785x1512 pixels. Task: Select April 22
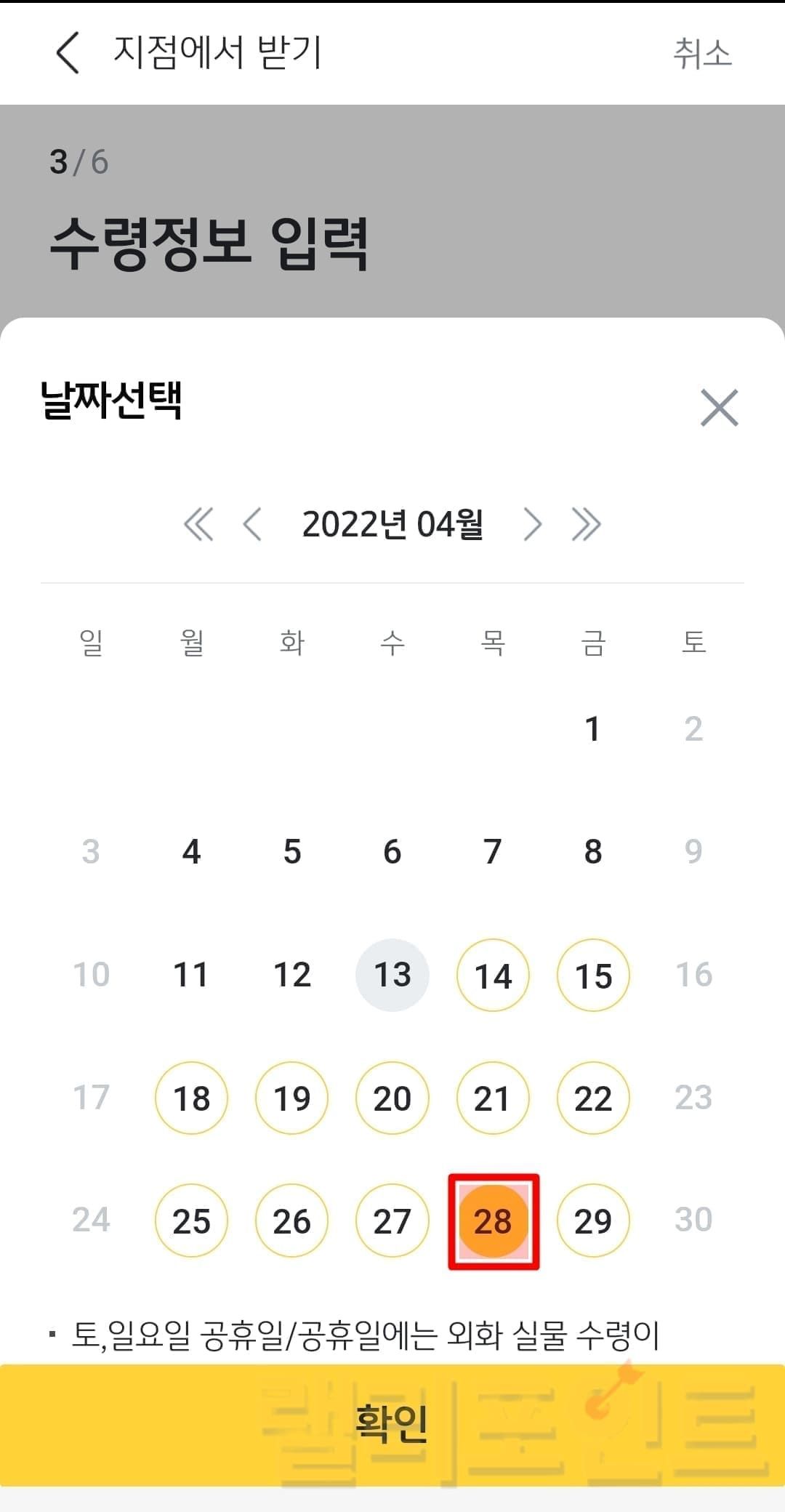pos(593,1098)
